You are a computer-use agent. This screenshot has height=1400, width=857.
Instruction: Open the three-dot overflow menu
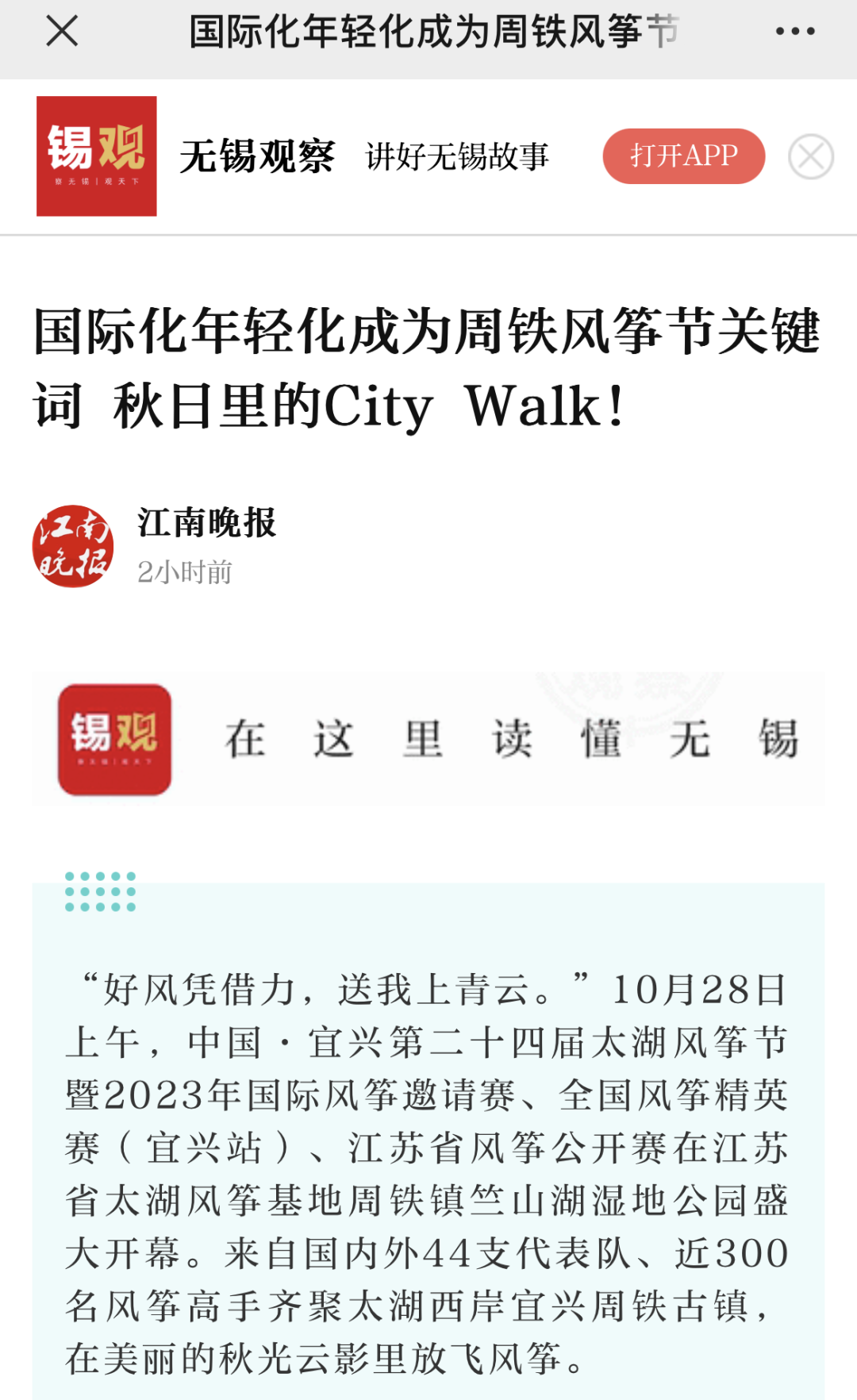pyautogui.click(x=794, y=32)
